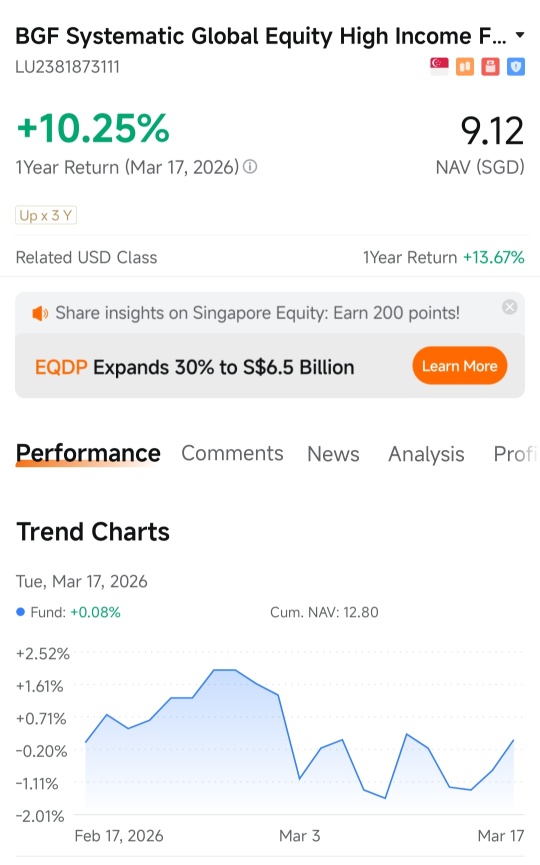Image resolution: width=540 pixels, height=865 pixels.
Task: Tap Learn More on EQDP banner
Action: point(459,366)
